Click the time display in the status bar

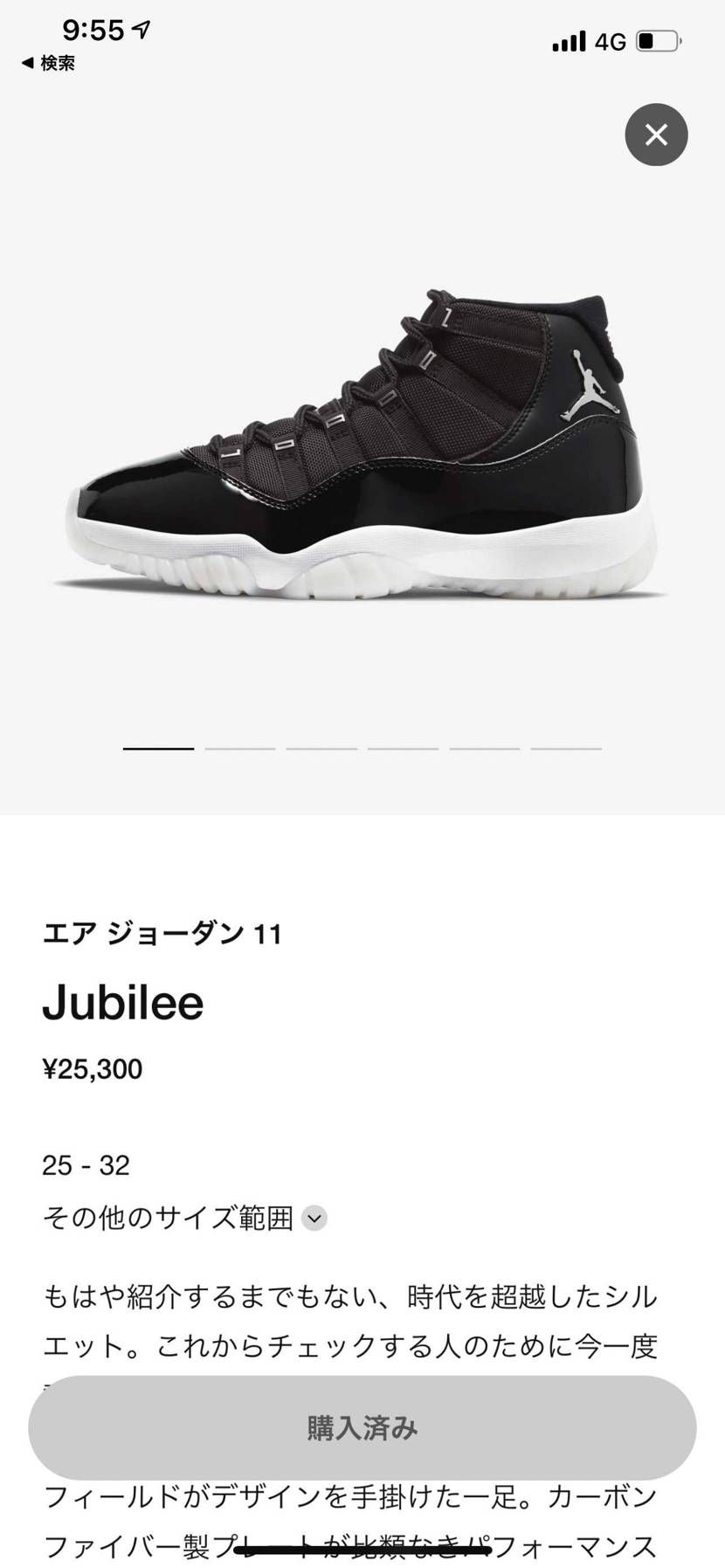(x=94, y=28)
